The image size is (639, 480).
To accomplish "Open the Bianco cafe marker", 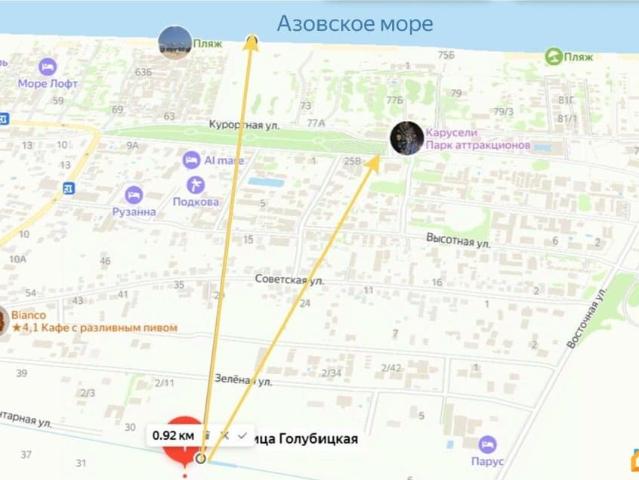I will coord(3,321).
